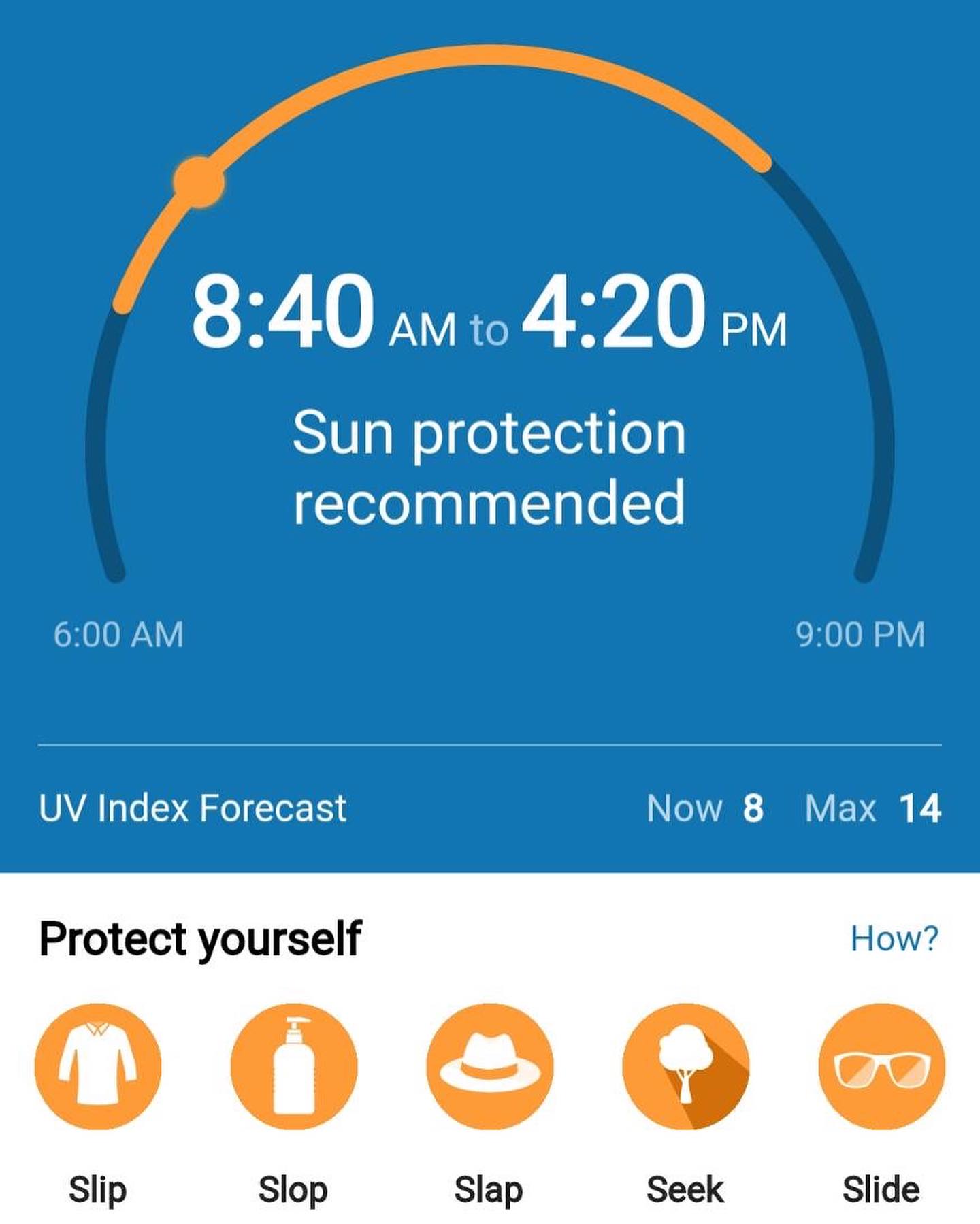Open the How? link
Image resolution: width=980 pixels, height=1224 pixels.
[894, 939]
